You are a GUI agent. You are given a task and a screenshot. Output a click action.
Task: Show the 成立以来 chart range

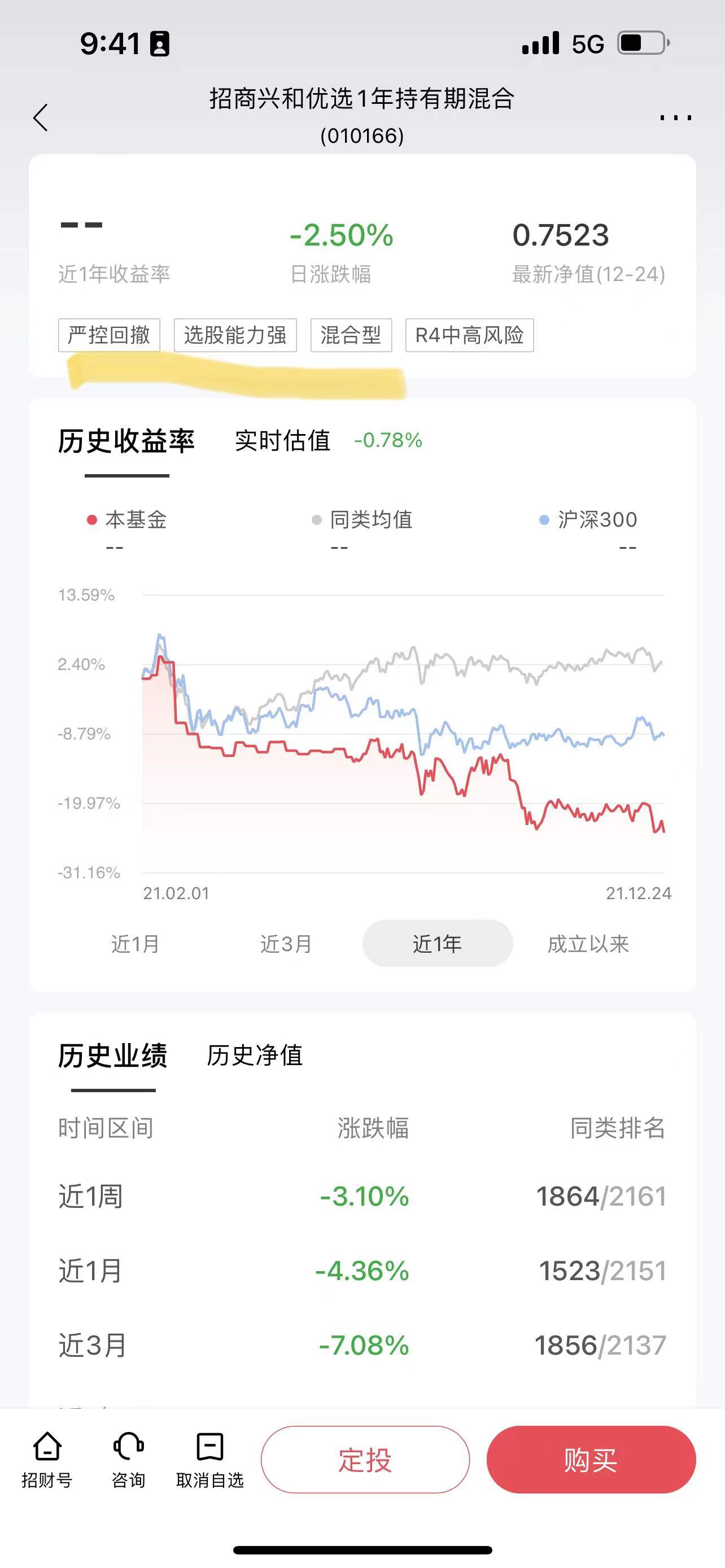click(x=588, y=944)
